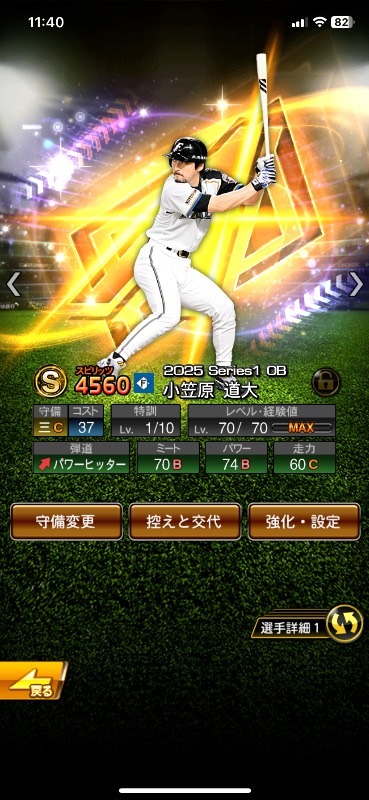The image size is (369, 800).
Task: Open the 強化・設定 menu
Action: click(304, 521)
